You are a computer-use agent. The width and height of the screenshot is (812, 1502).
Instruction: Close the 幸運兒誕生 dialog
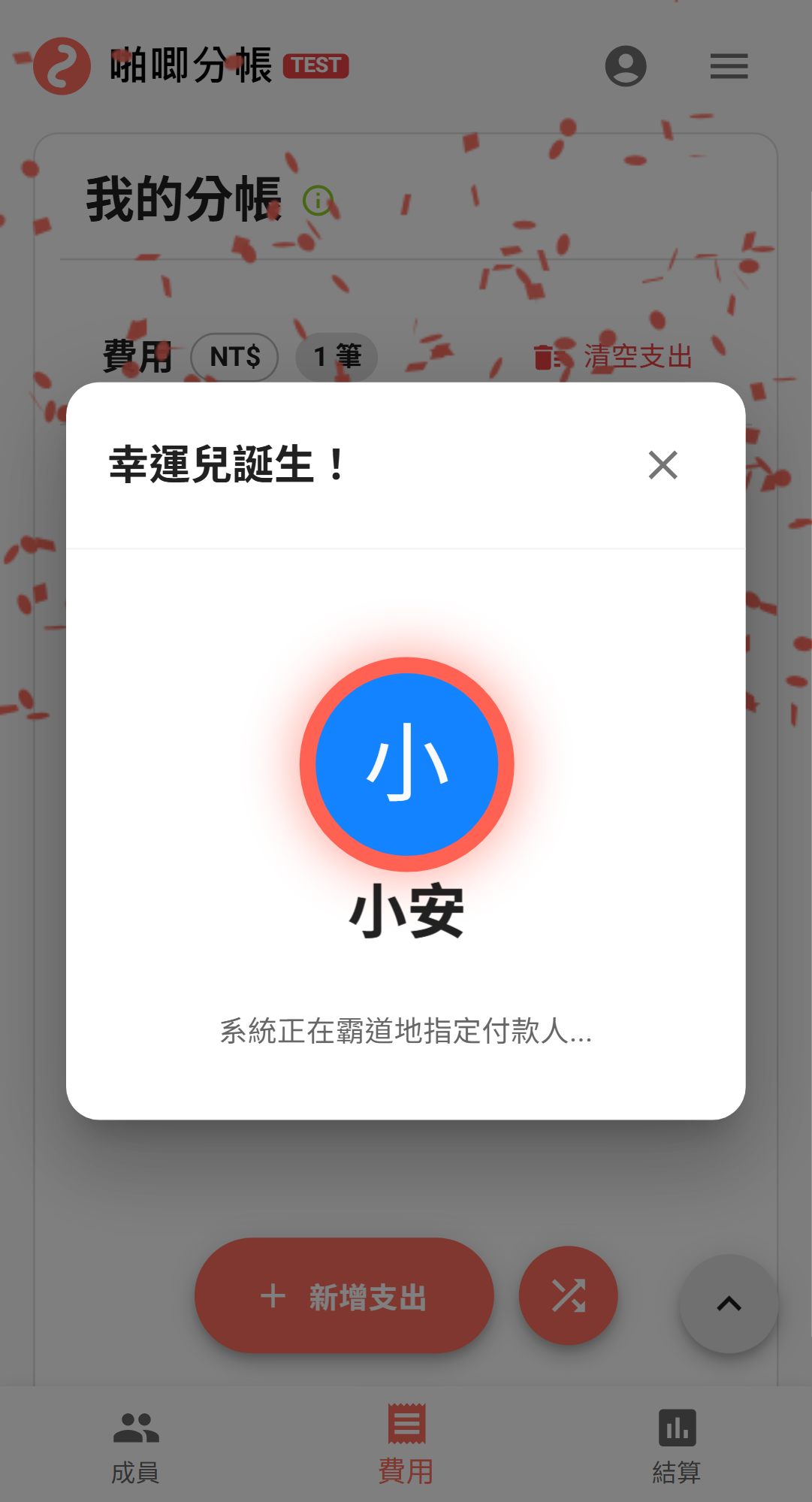[663, 465]
